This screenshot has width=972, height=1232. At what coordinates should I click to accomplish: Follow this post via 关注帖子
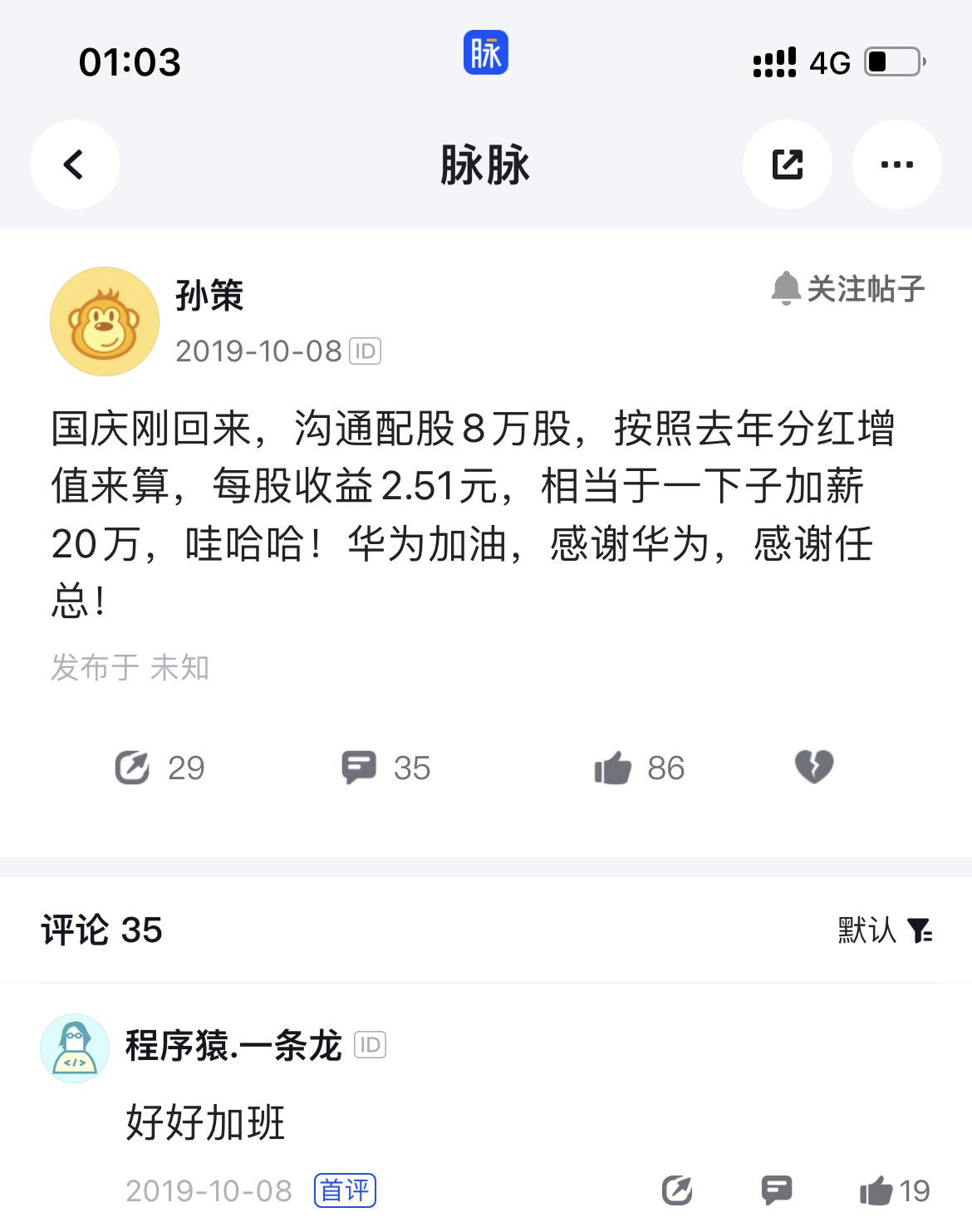click(847, 289)
